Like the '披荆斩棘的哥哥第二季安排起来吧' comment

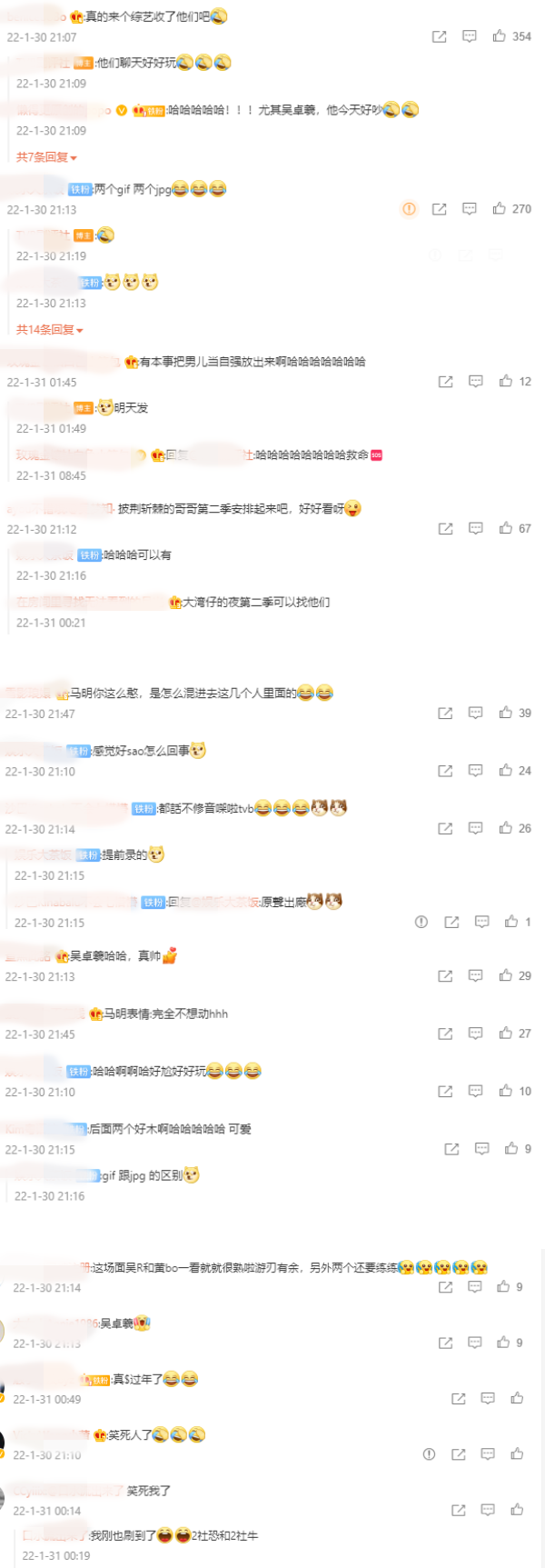[506, 528]
